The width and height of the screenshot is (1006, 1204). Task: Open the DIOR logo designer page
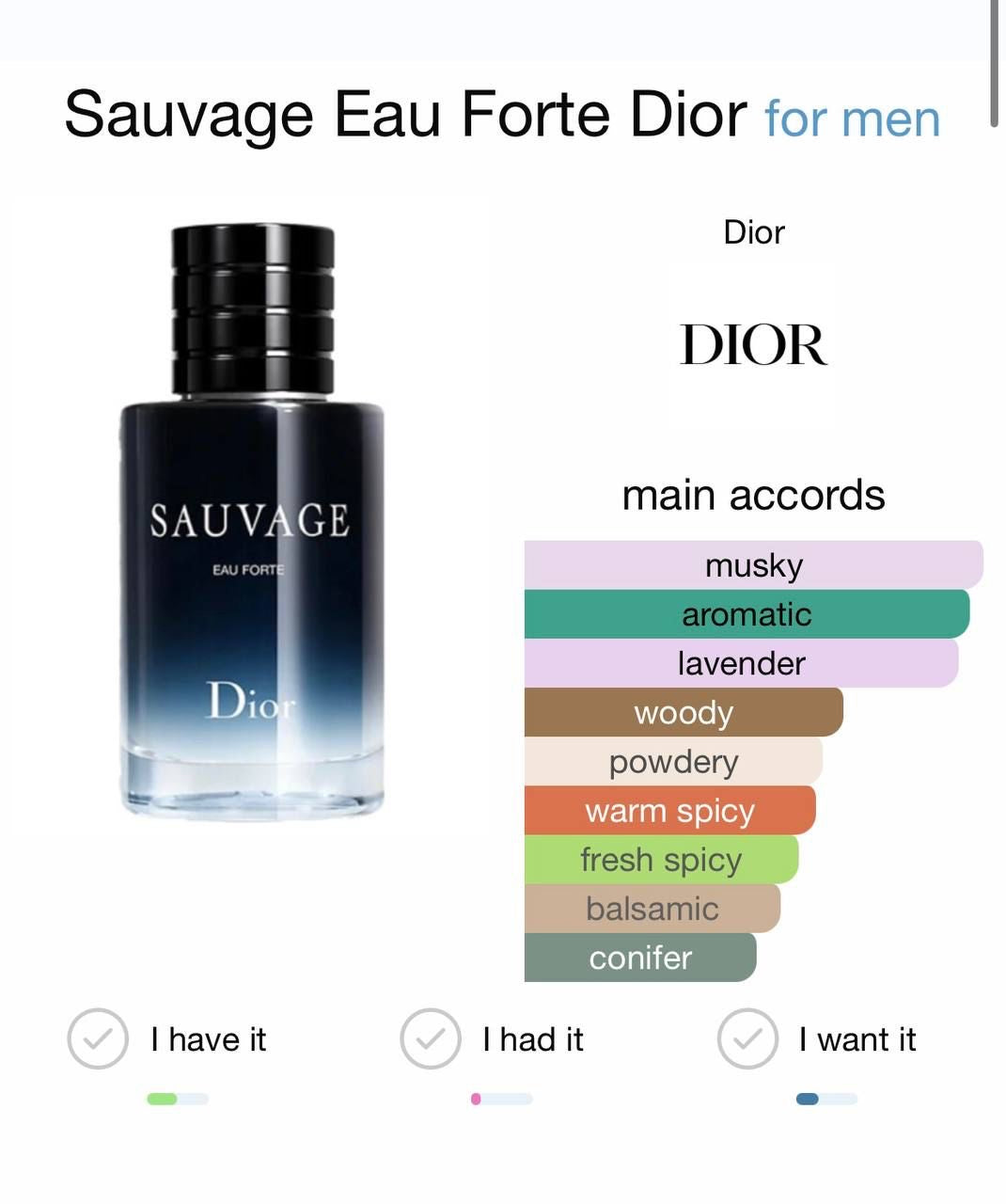coord(753,344)
